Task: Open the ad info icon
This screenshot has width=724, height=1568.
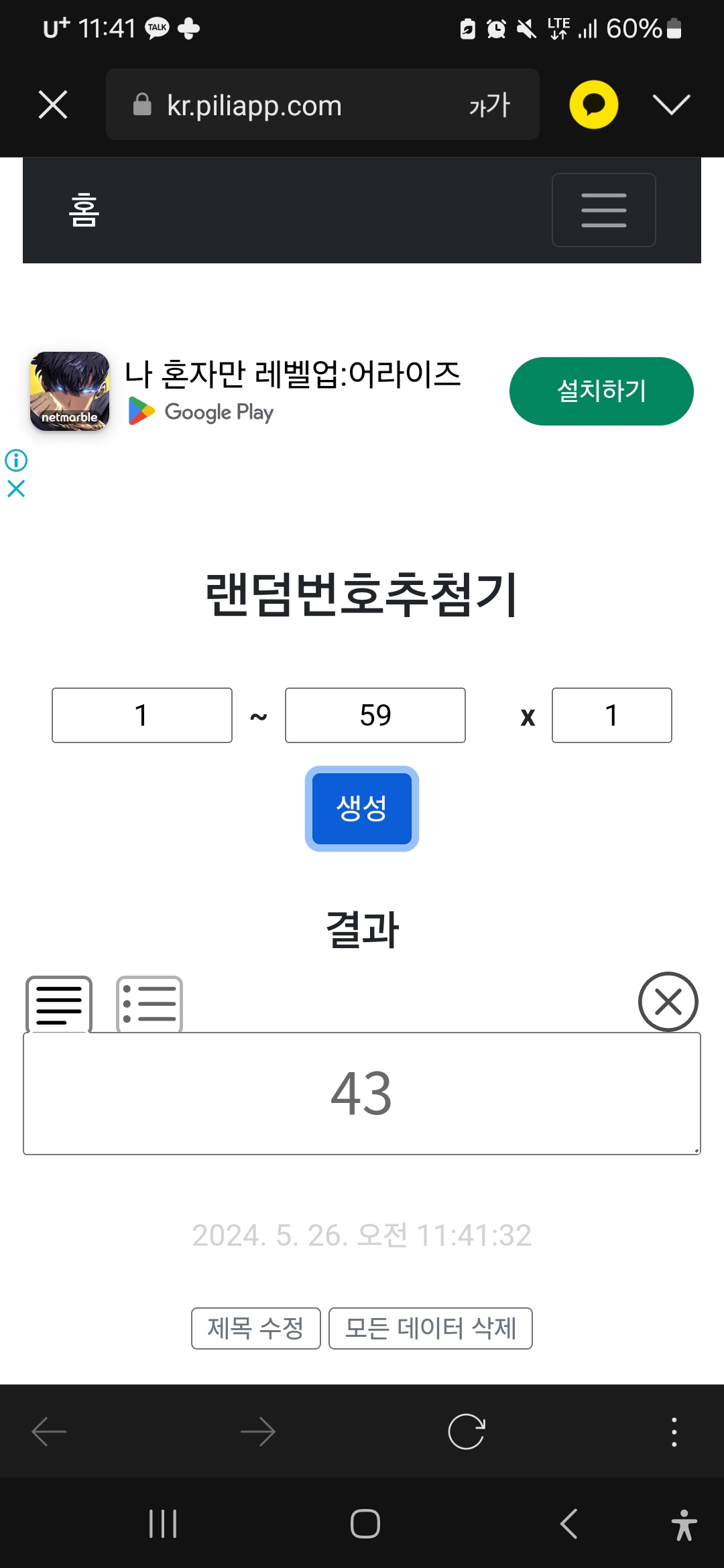Action: [x=16, y=460]
